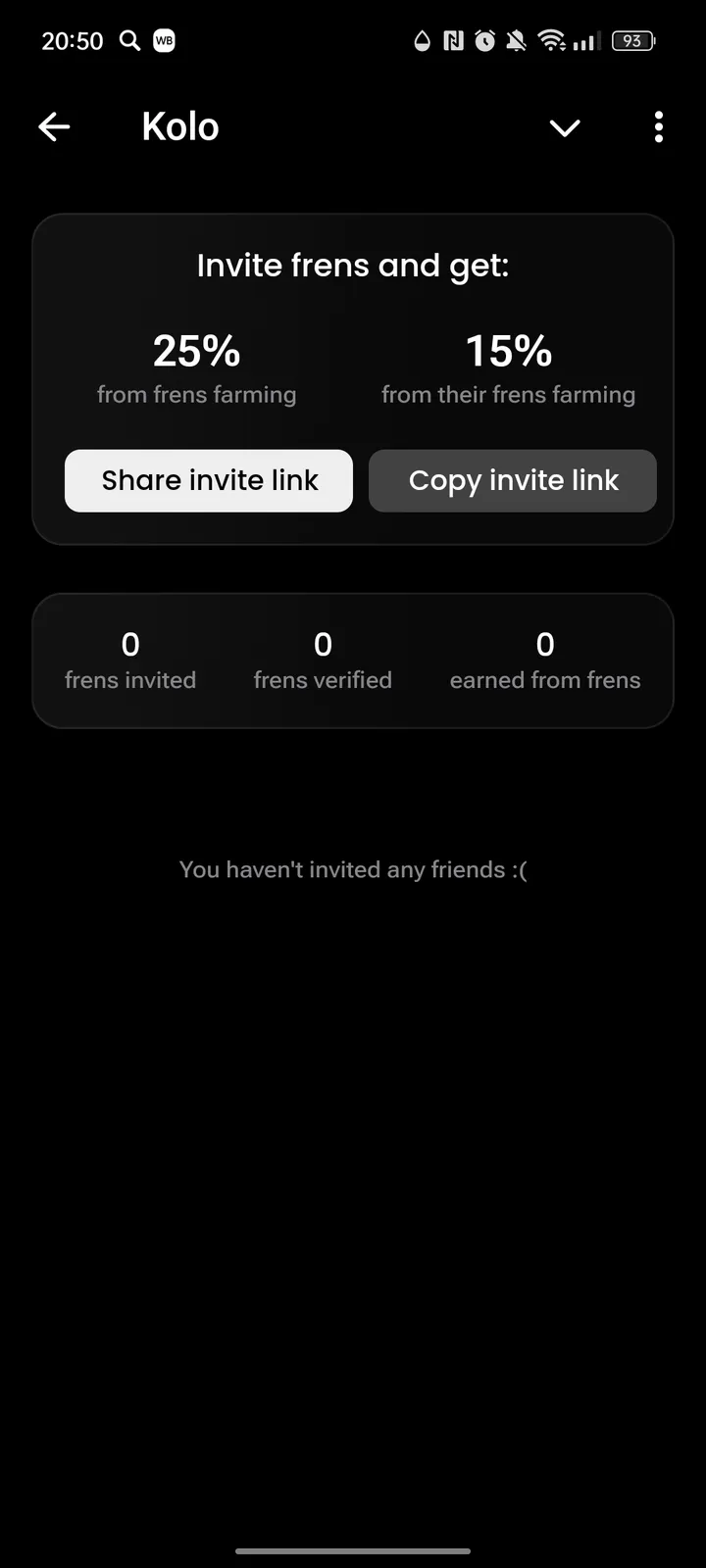706x1568 pixels.
Task: Tap the alarm clock status icon
Action: coord(483,40)
